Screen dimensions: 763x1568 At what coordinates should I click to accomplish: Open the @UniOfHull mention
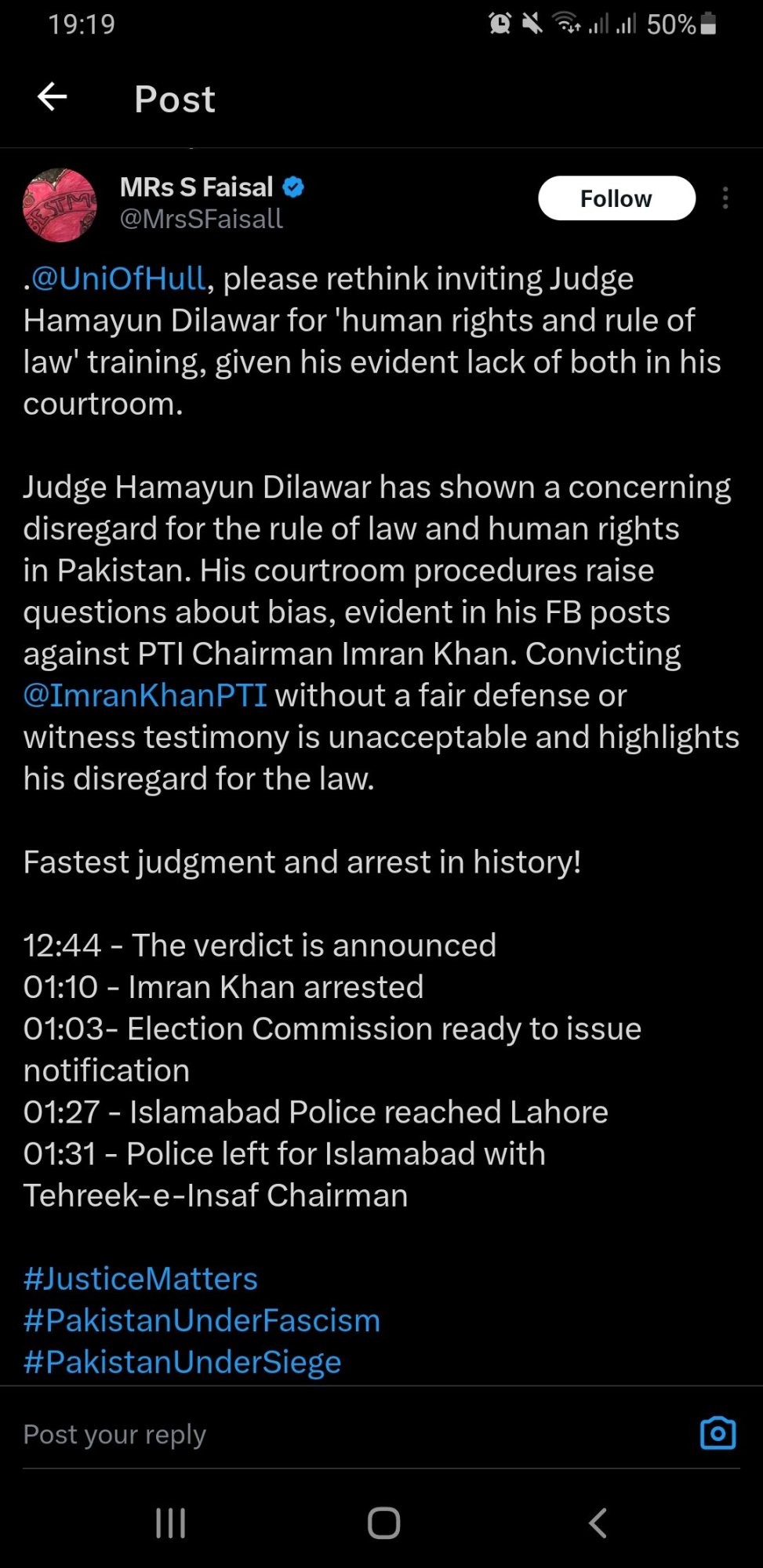(118, 278)
